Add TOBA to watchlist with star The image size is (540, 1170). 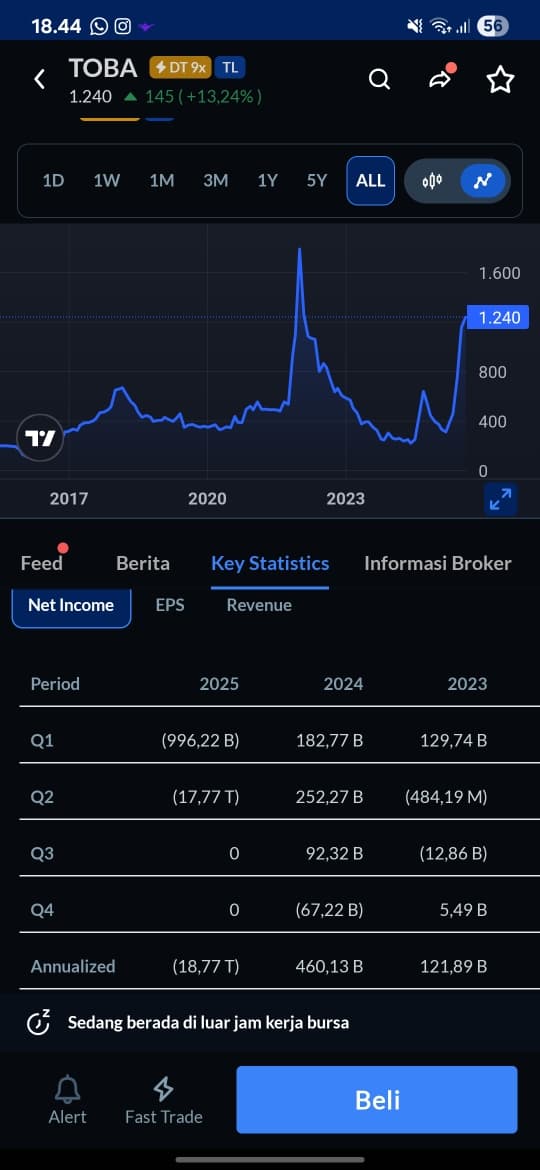click(x=500, y=79)
